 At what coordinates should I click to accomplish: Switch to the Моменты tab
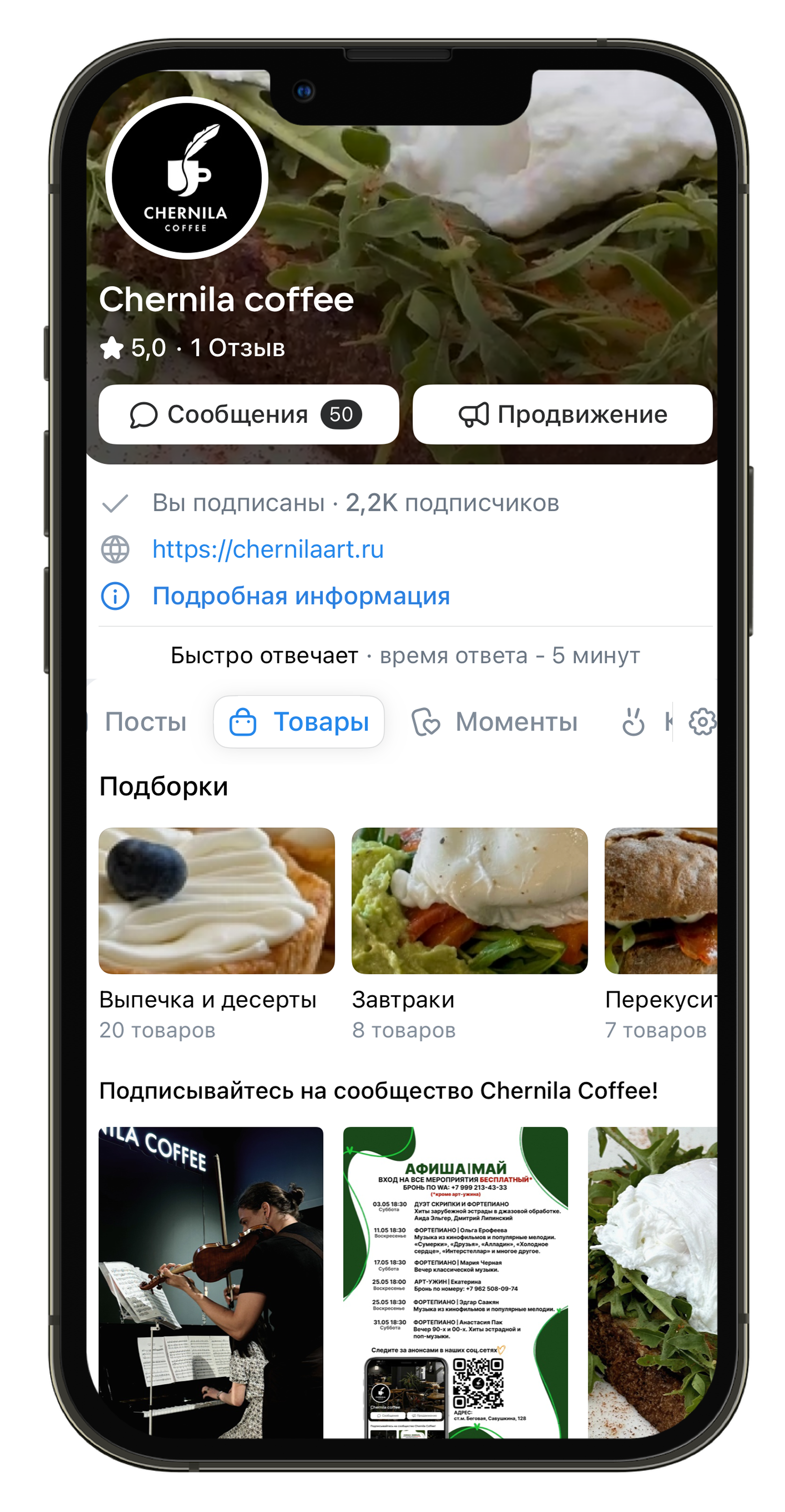(495, 722)
